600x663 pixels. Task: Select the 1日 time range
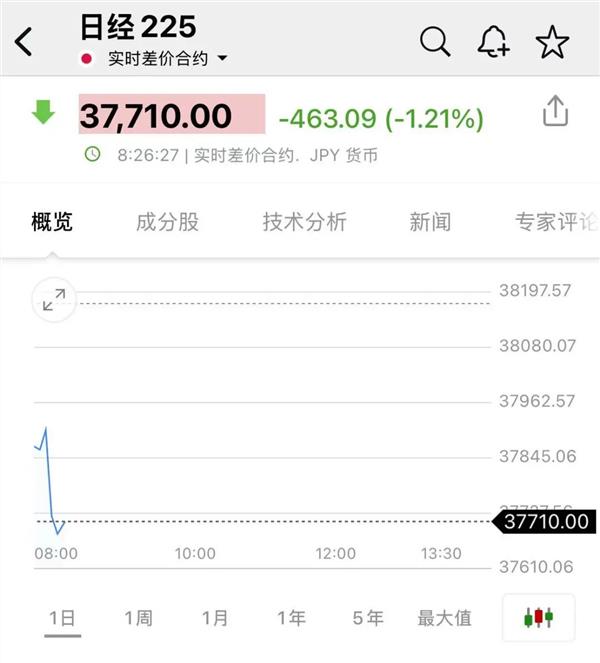tap(62, 618)
